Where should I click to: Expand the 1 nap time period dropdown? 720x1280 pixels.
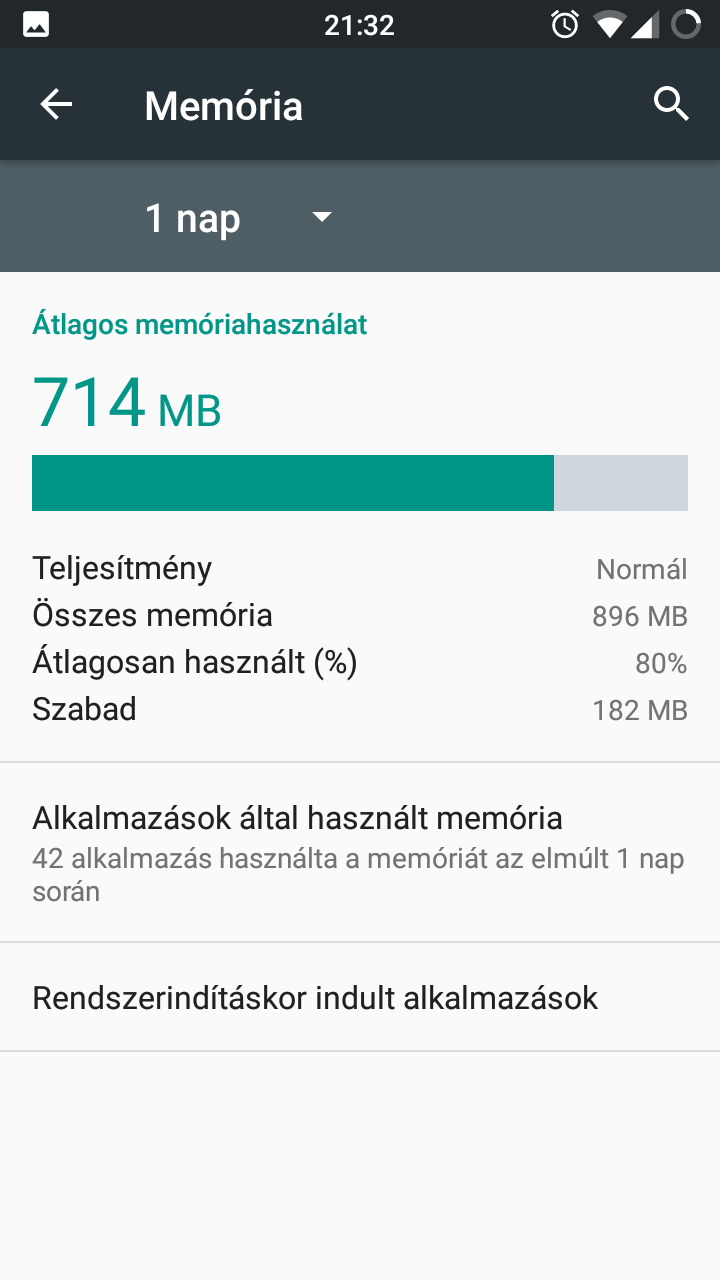pos(238,217)
